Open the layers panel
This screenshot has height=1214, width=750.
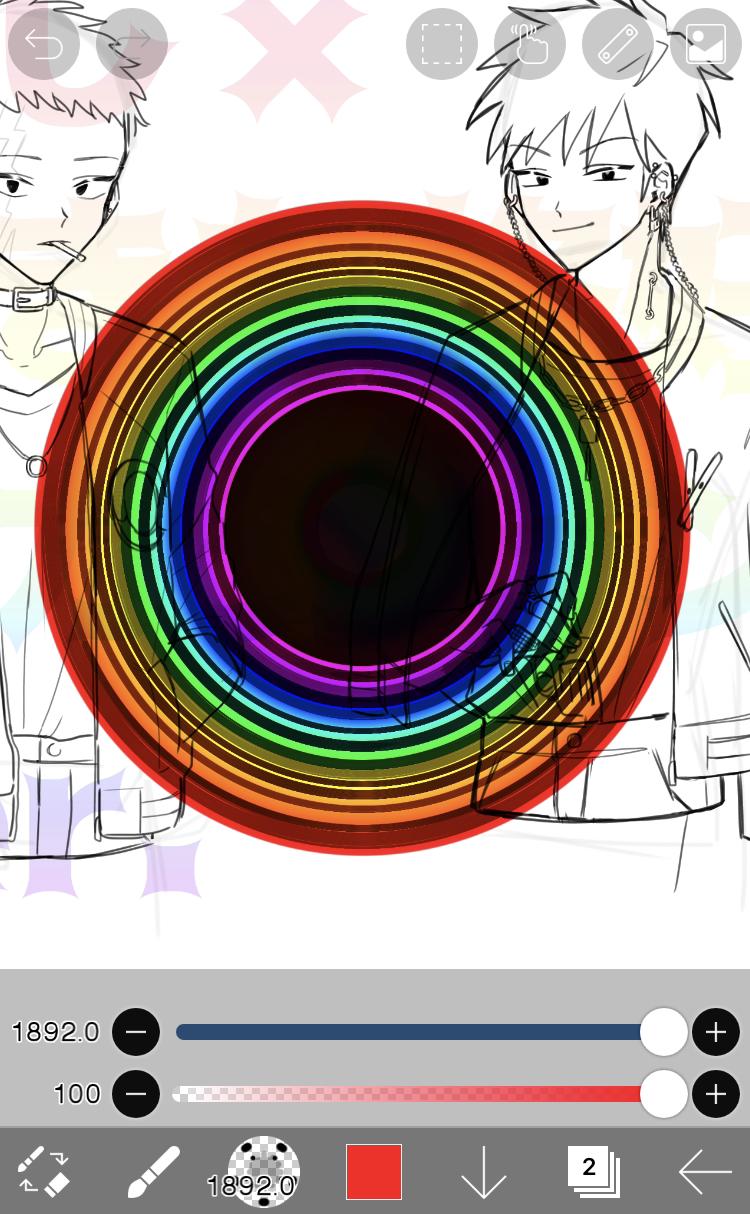594,1171
